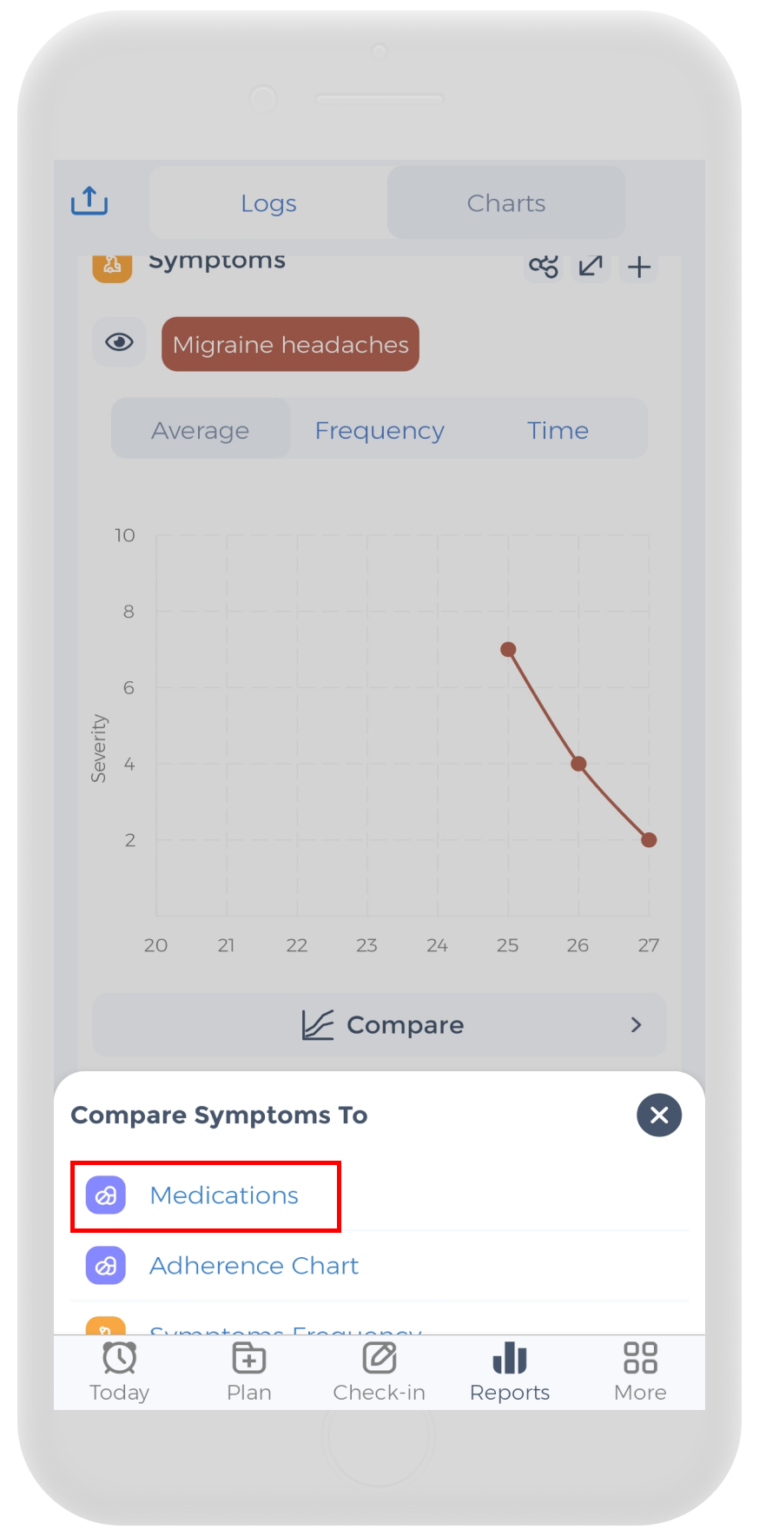Viewport: 759px width, 1536px height.
Task: Switch chart mode to Time
Action: click(x=557, y=430)
